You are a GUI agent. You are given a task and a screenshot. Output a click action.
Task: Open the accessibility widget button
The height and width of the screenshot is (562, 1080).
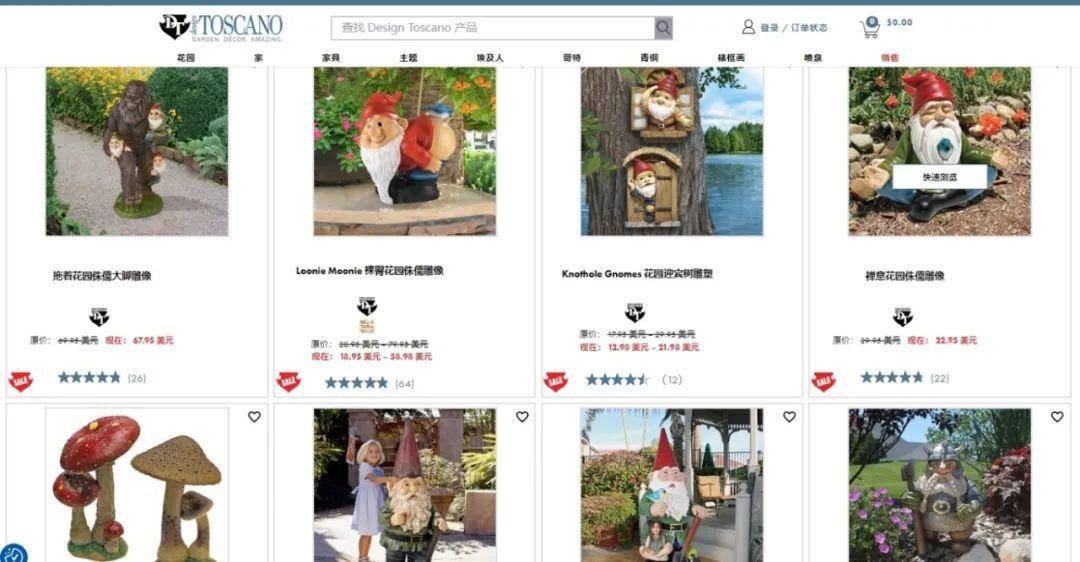click(x=12, y=552)
